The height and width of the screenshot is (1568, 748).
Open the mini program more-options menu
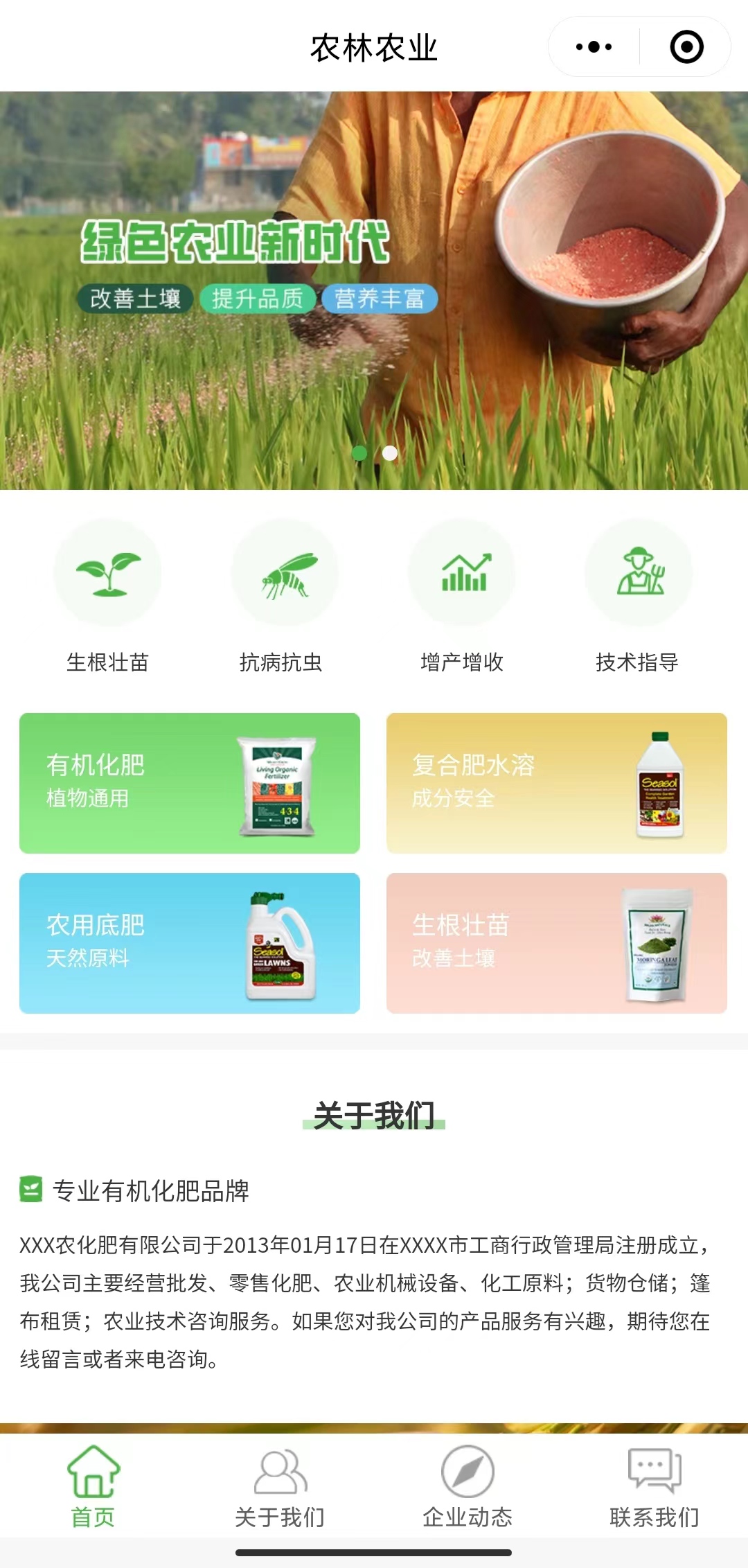pyautogui.click(x=594, y=47)
